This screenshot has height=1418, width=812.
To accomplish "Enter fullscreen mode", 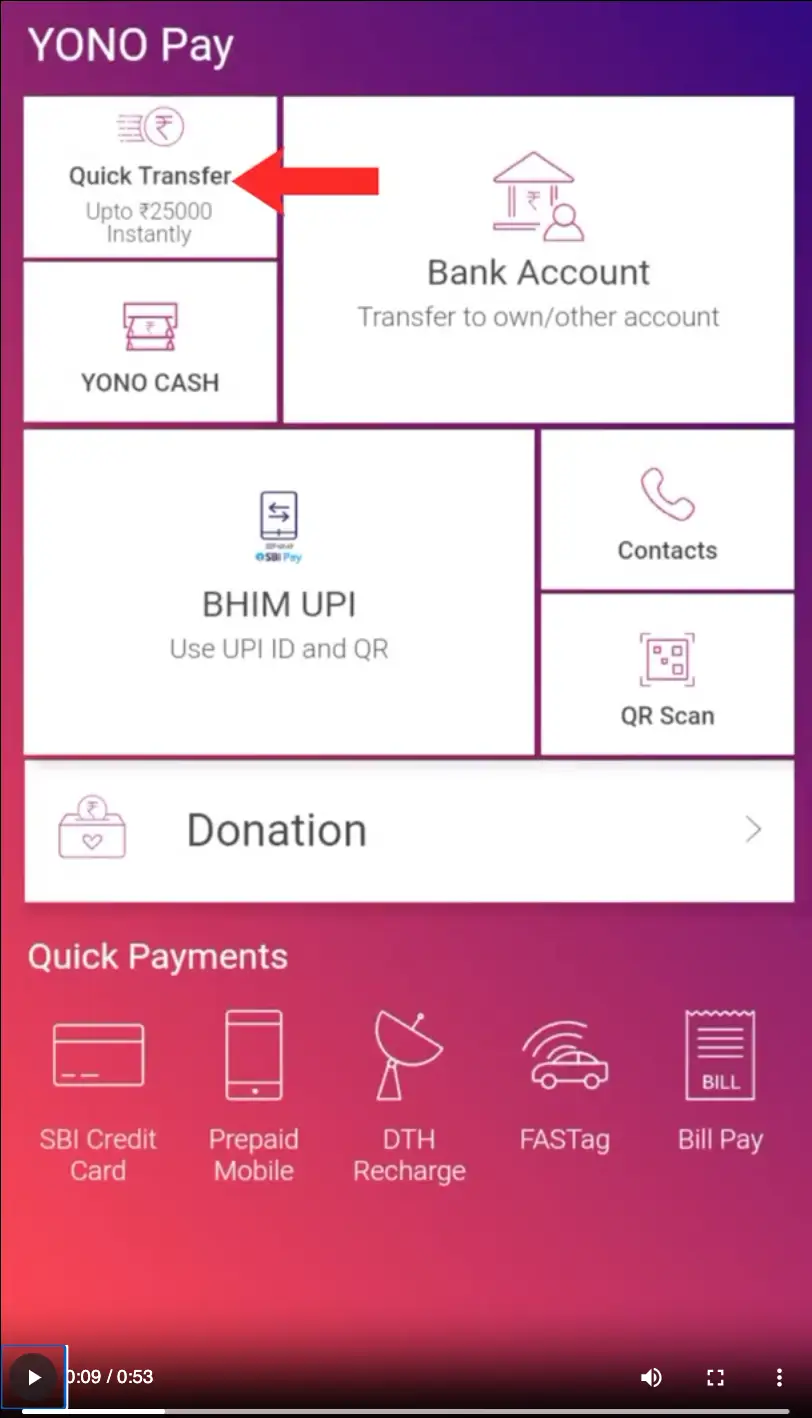I will tap(715, 1377).
